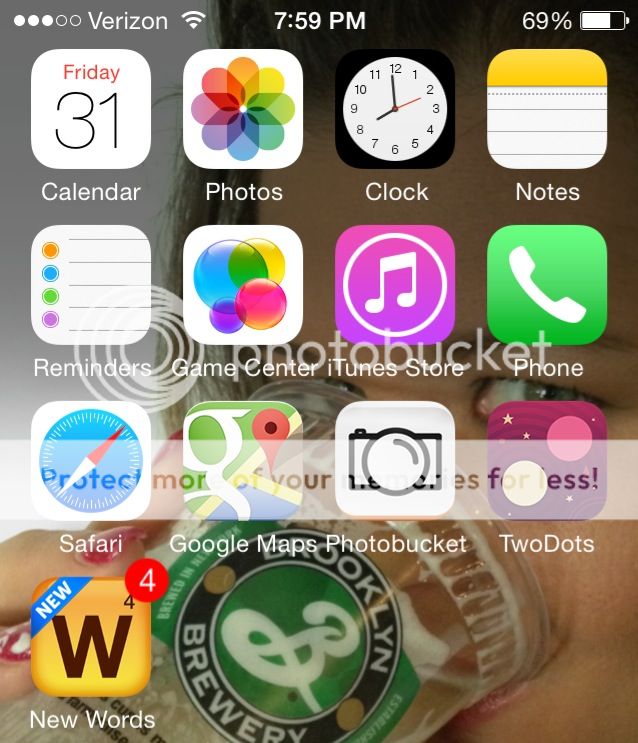Open the Clock app
The height and width of the screenshot is (743, 638).
click(x=395, y=109)
